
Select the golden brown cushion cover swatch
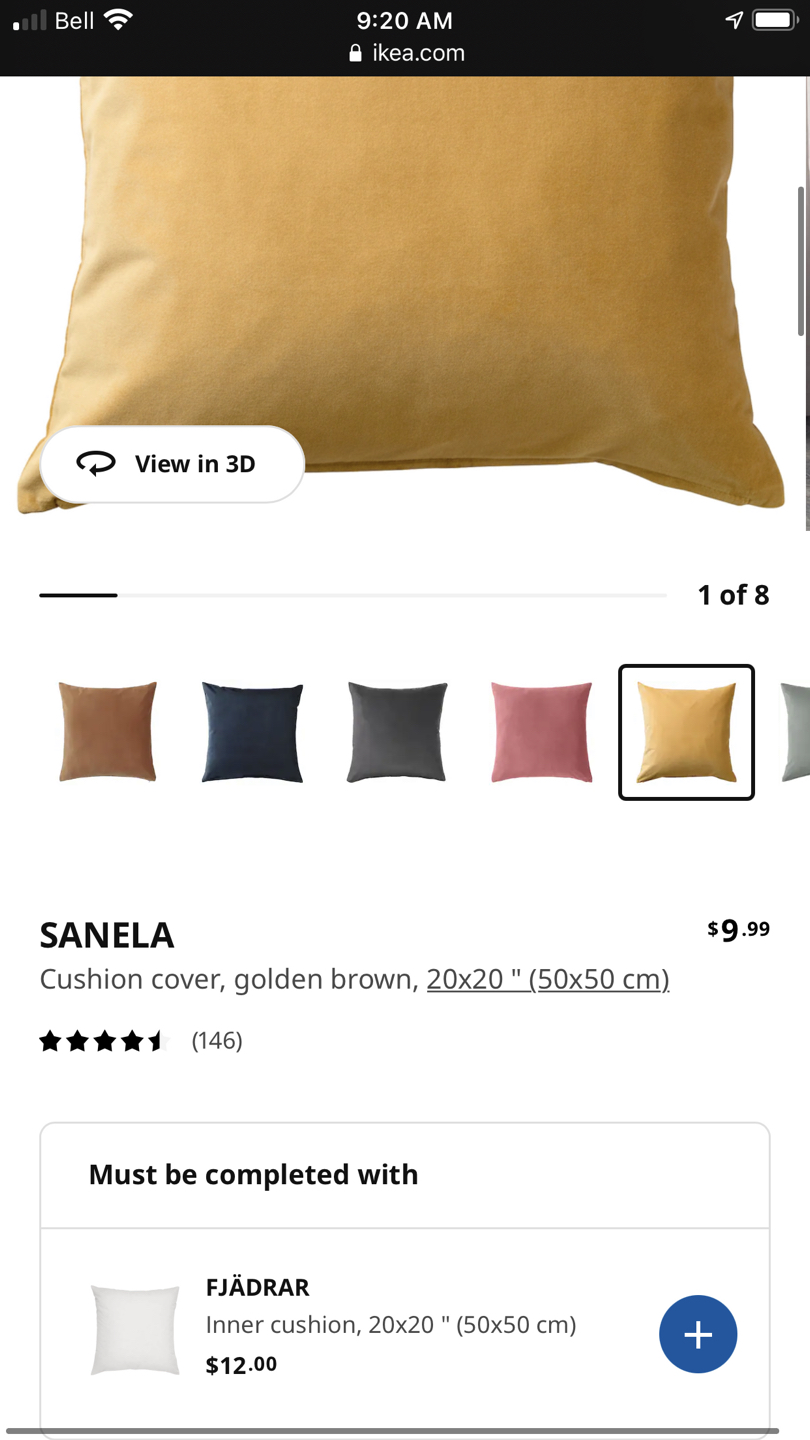pyautogui.click(x=686, y=731)
